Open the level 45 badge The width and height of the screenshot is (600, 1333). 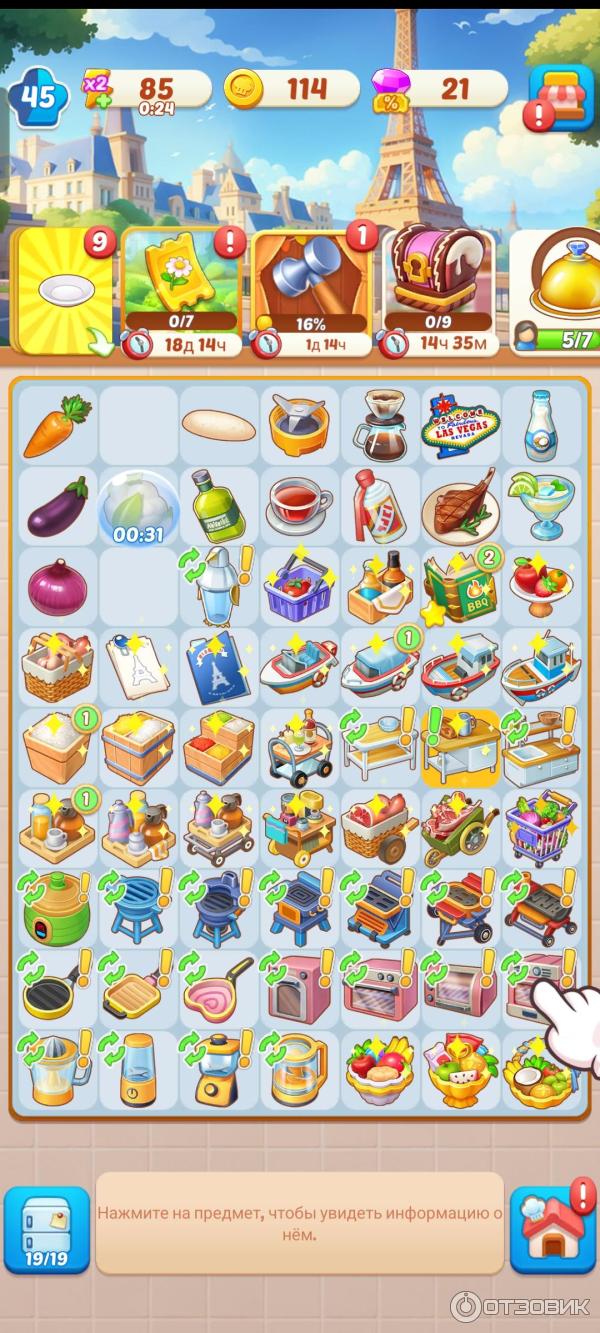[x=39, y=97]
